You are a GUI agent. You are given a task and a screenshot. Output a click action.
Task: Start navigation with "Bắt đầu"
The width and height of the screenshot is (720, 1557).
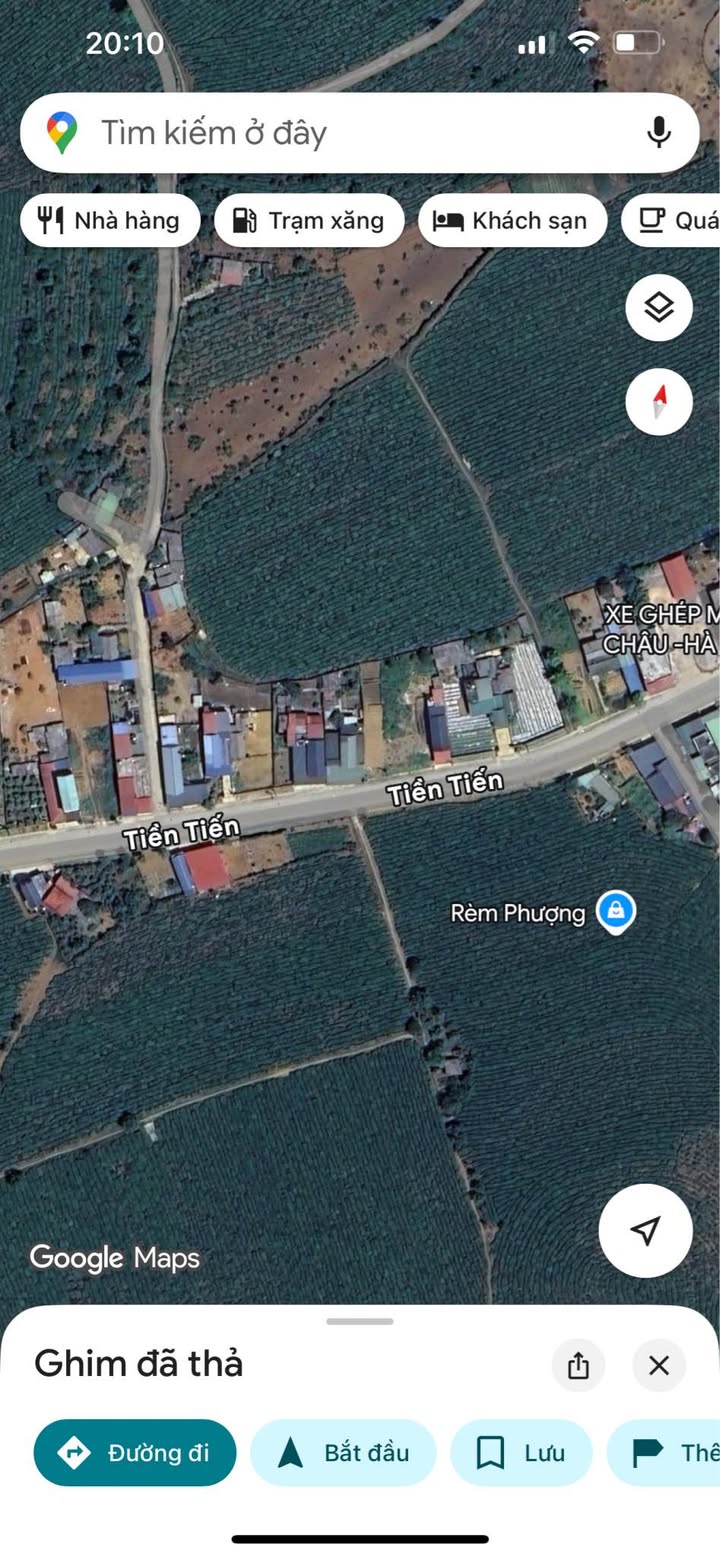343,1453
